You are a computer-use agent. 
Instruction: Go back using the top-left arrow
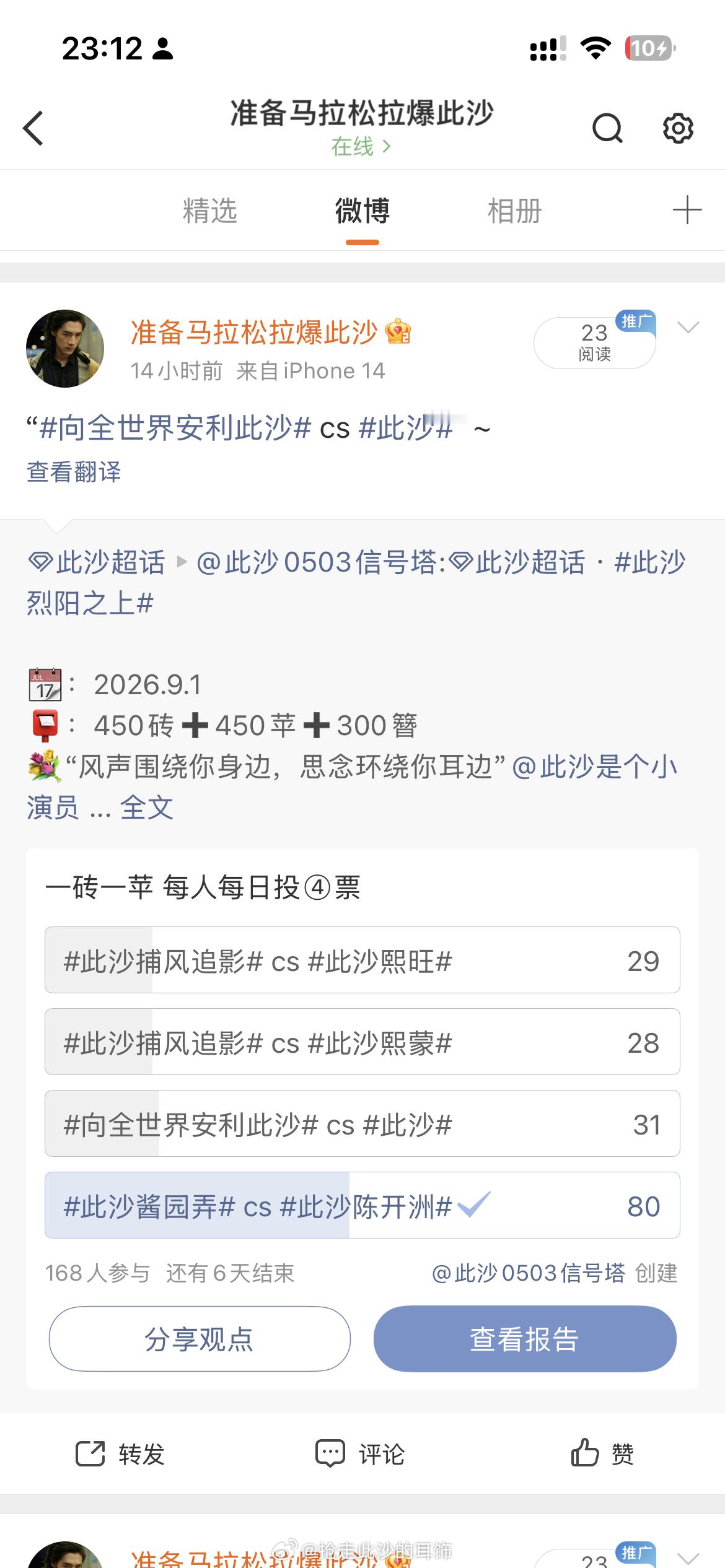tap(33, 128)
